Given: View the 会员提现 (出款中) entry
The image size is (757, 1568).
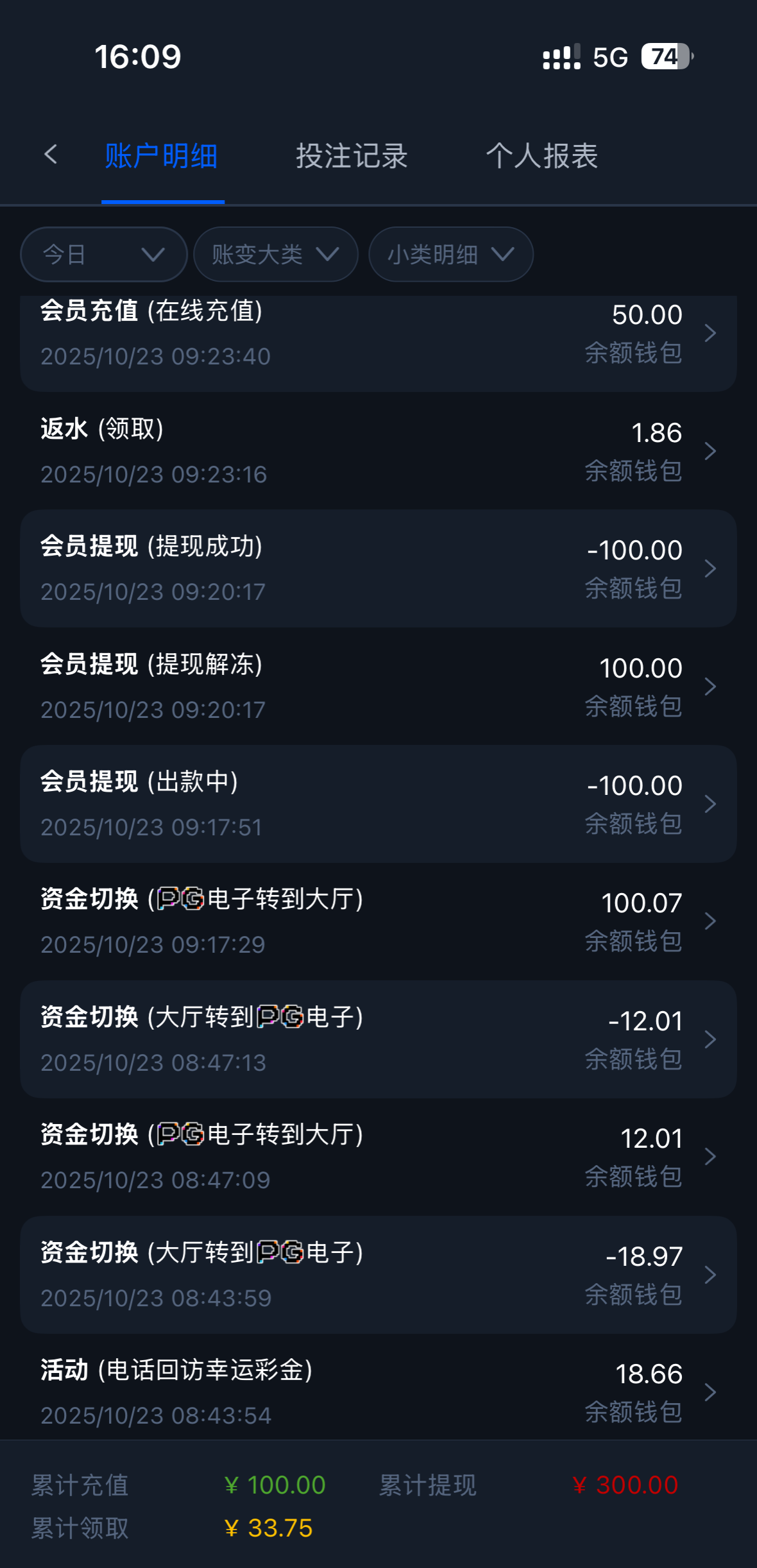Looking at the screenshot, I should [x=378, y=804].
